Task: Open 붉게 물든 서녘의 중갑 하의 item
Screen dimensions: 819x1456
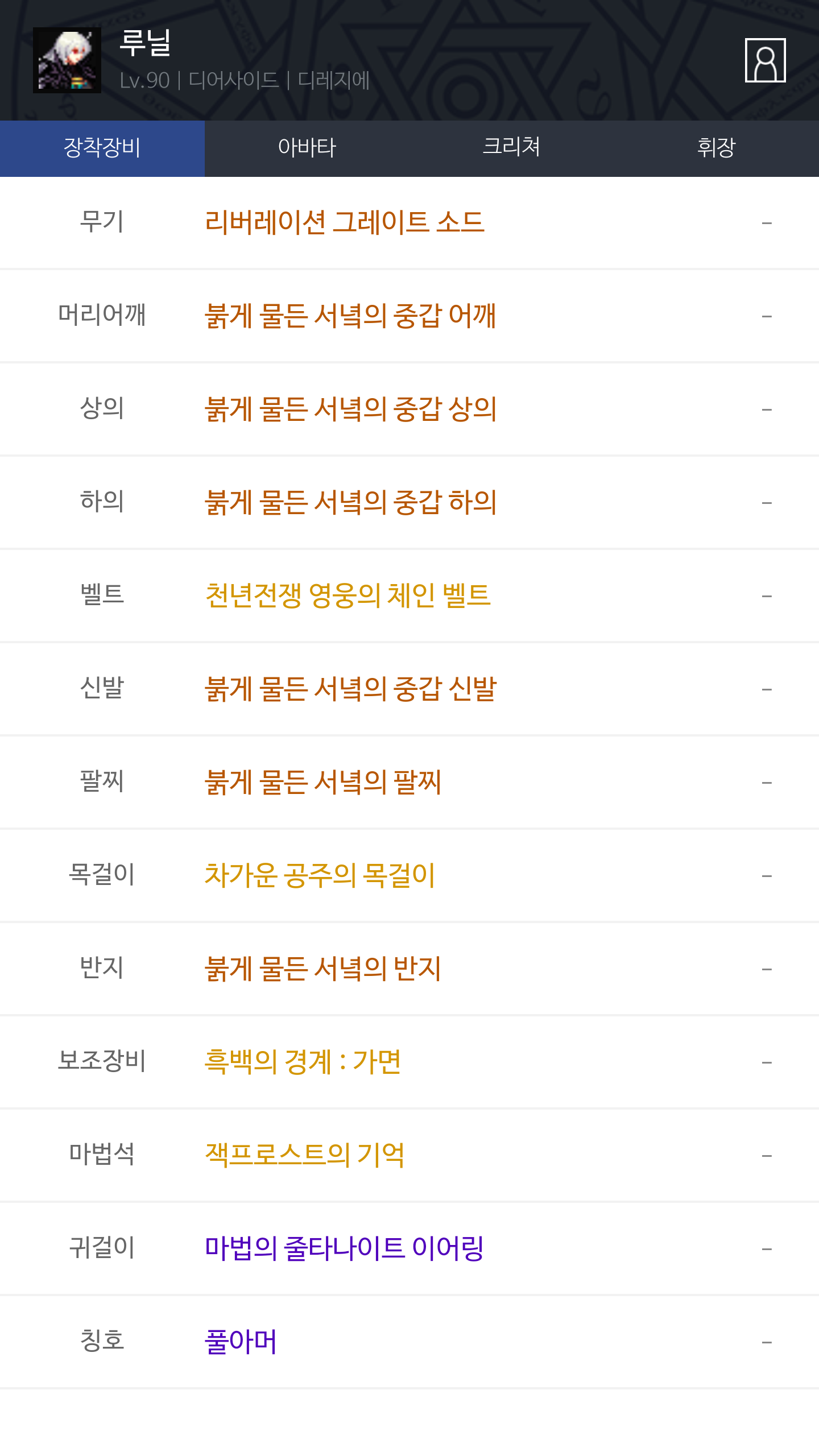Action: [x=351, y=502]
